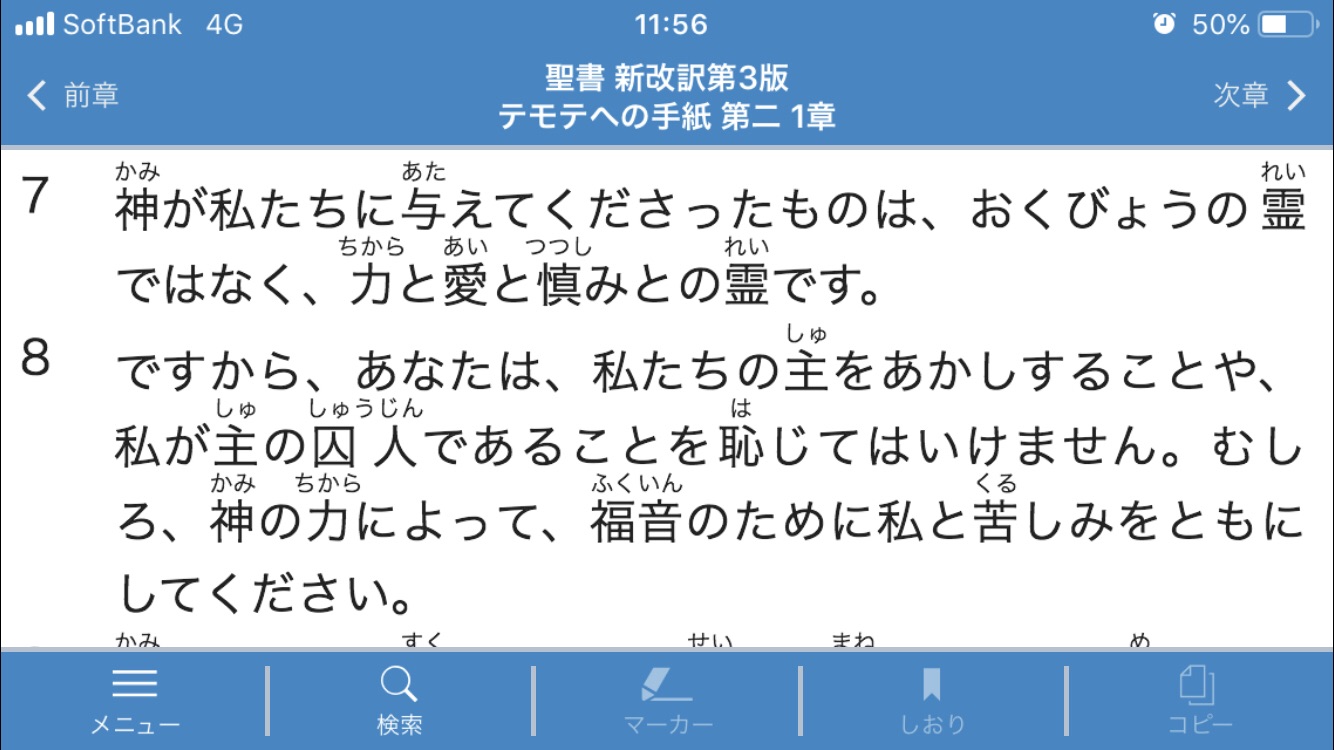Open the メニュー menu
Image resolution: width=1334 pixels, height=750 pixels.
click(135, 700)
